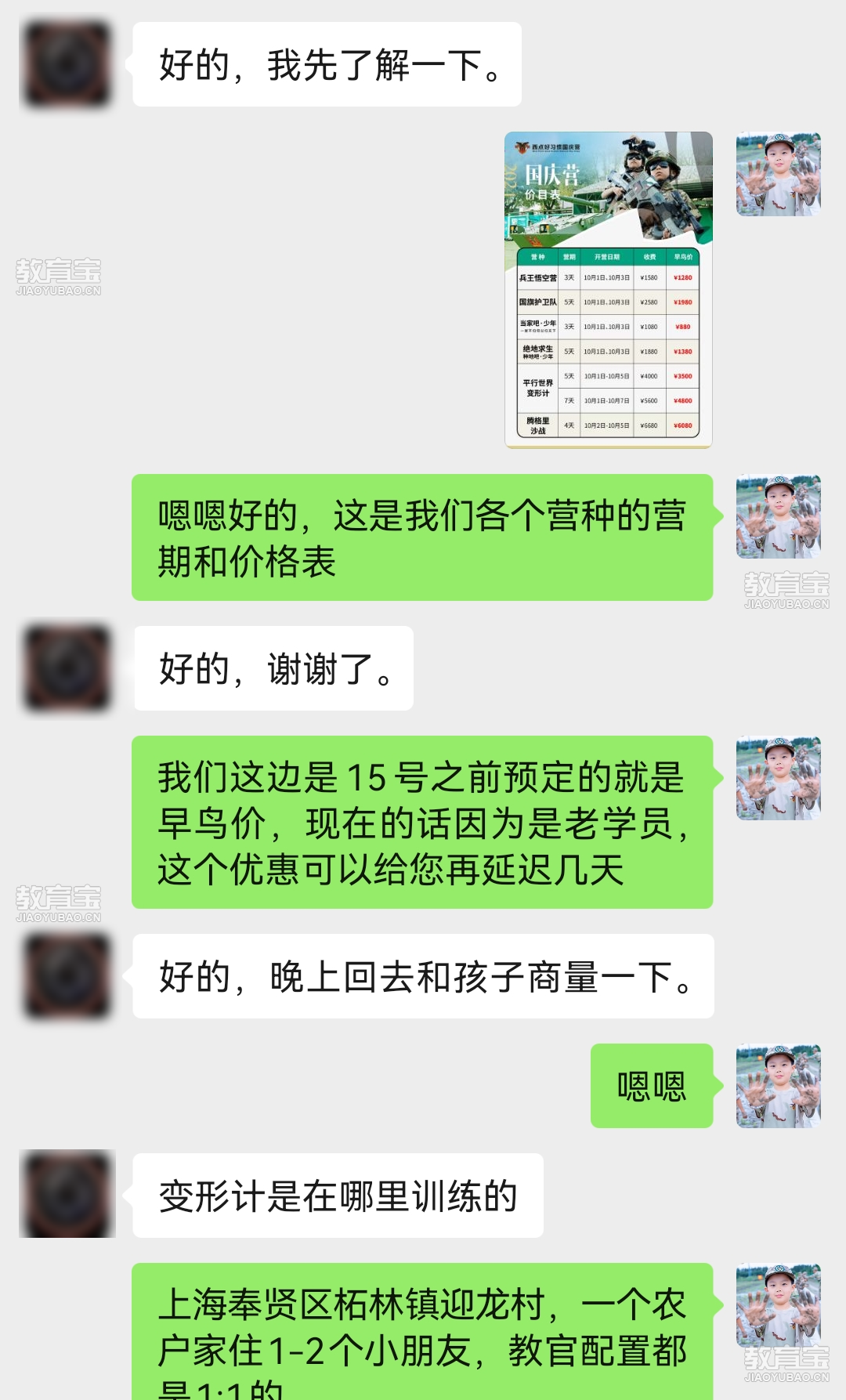Screen dimensions: 846x1400
Task: Tap the blurred avatar beside 变形计是在哪里训练的
Action: pyautogui.click(x=67, y=1193)
